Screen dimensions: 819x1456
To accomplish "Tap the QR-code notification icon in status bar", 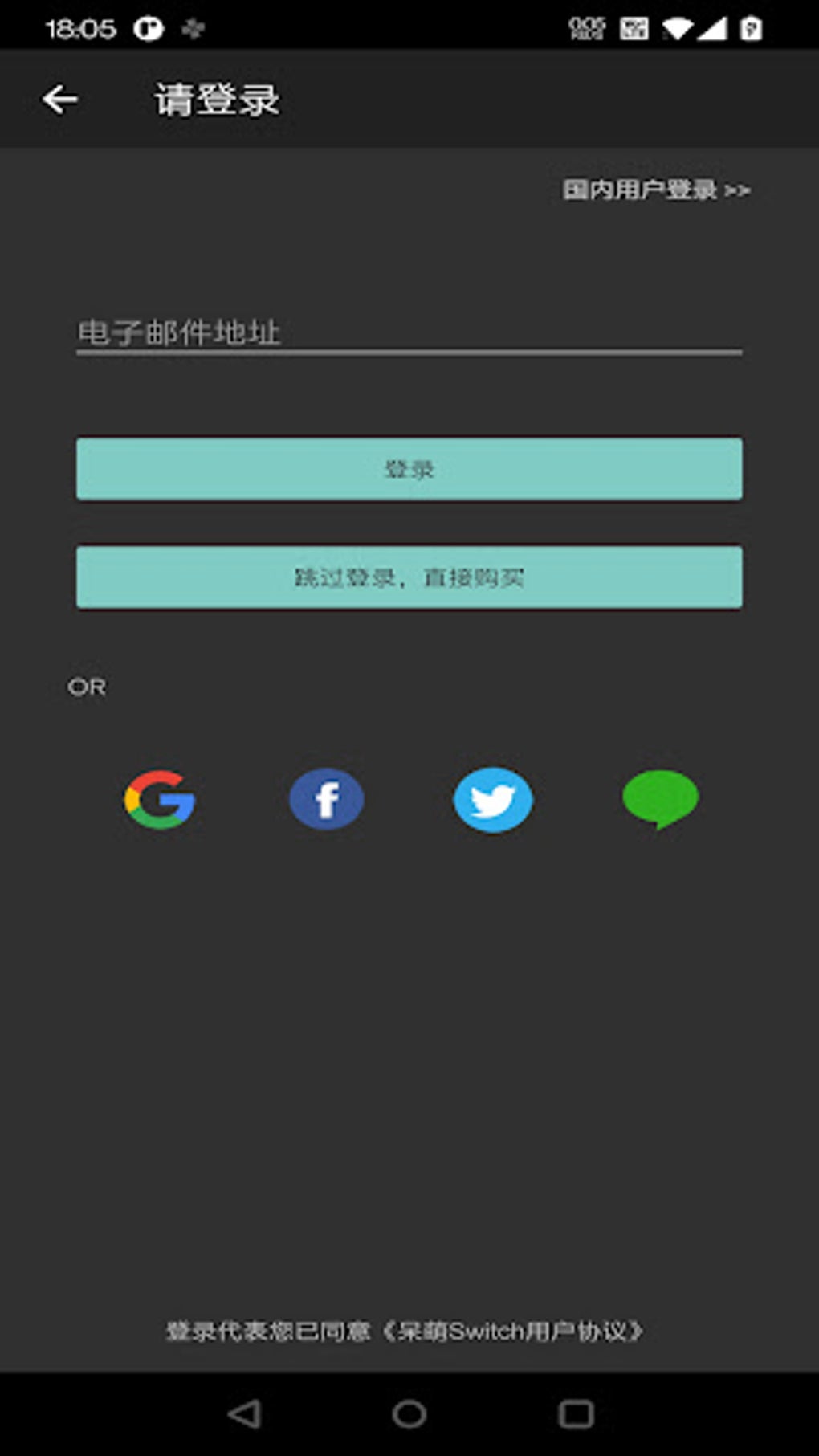I will tap(635, 27).
